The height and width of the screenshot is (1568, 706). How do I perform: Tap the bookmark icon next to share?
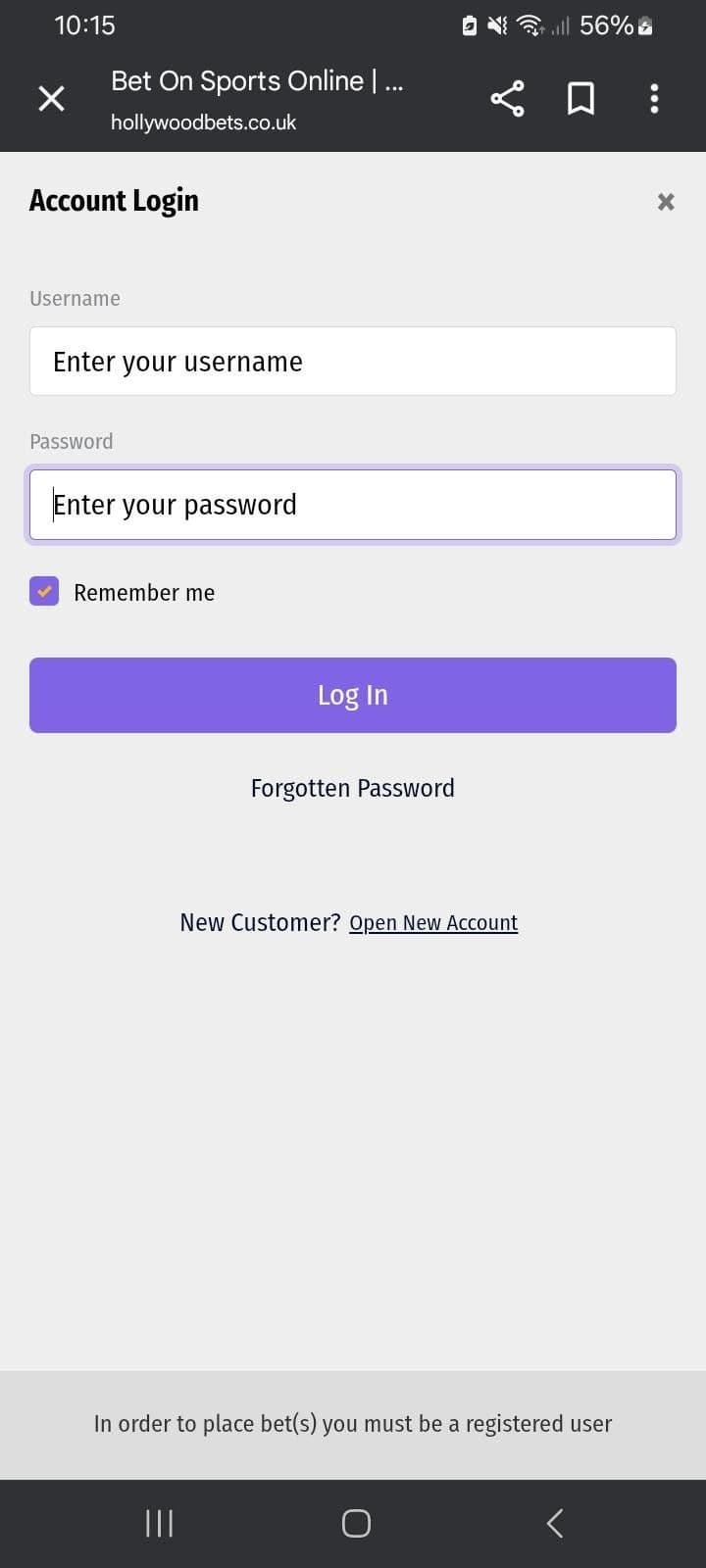point(580,98)
